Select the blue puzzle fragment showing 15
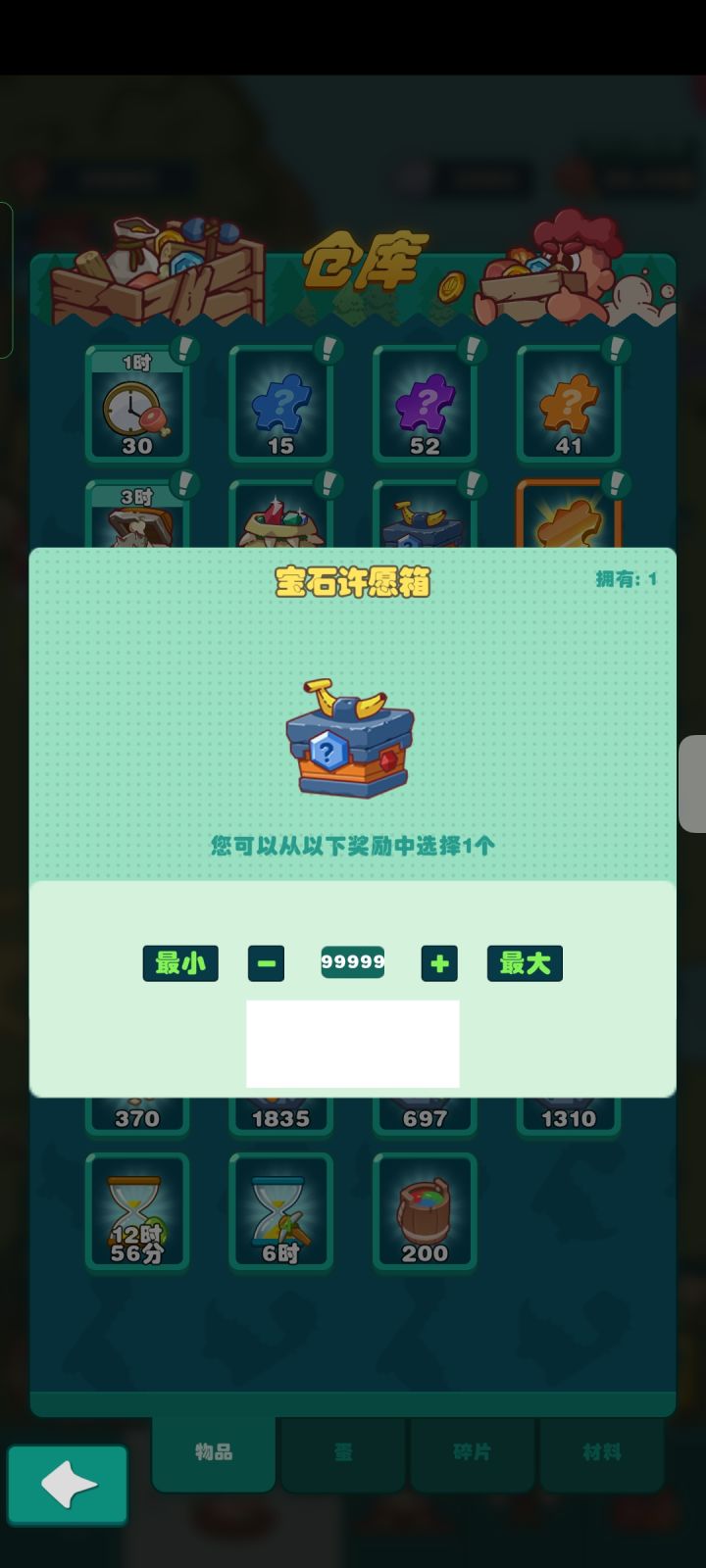 point(281,407)
